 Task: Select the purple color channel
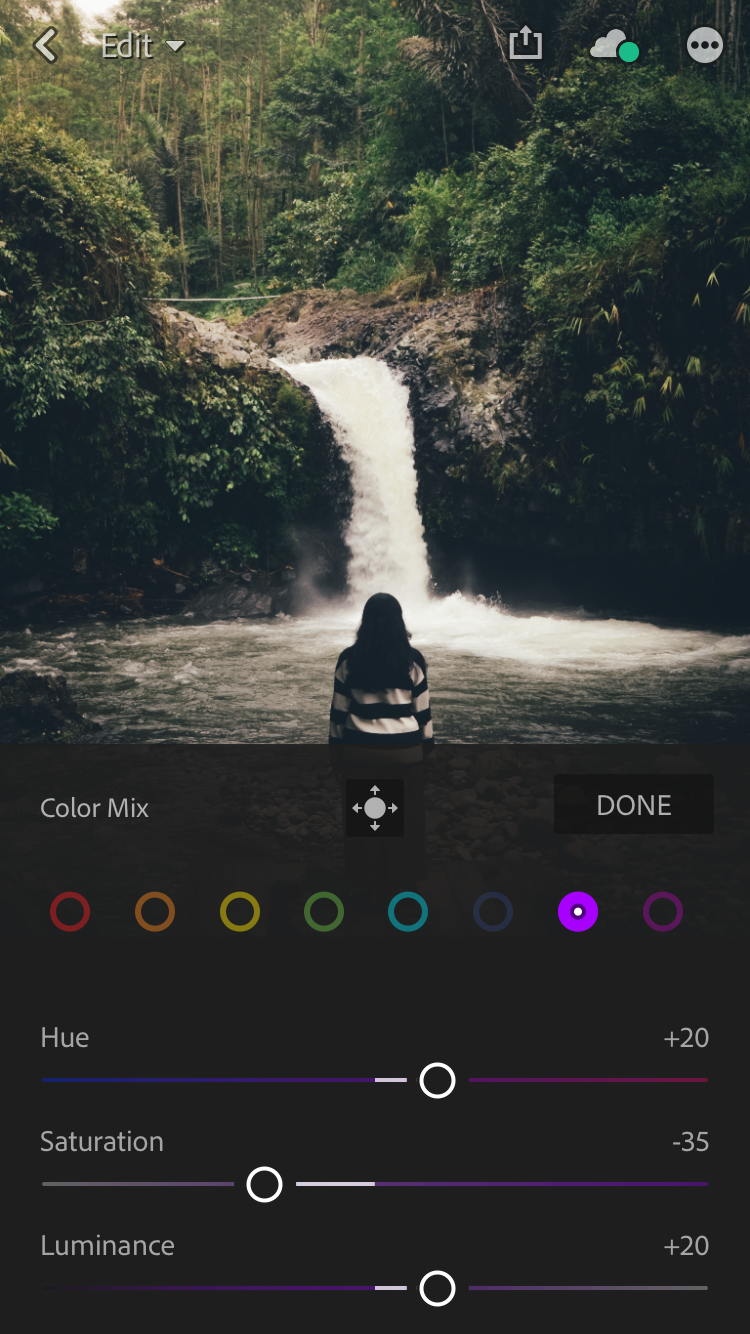pyautogui.click(x=578, y=912)
